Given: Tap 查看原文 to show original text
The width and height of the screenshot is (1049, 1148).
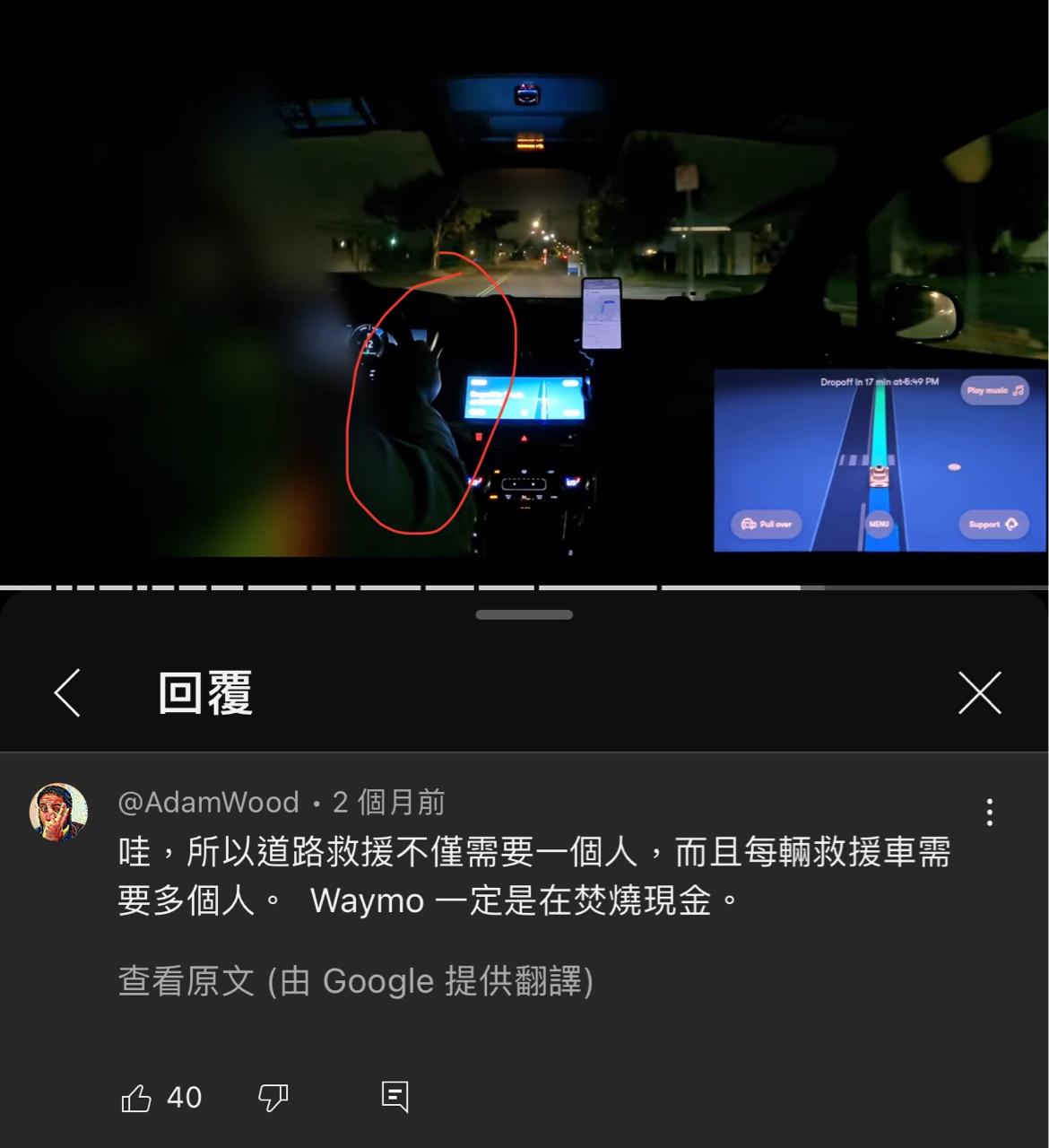Looking at the screenshot, I should coord(355,981).
